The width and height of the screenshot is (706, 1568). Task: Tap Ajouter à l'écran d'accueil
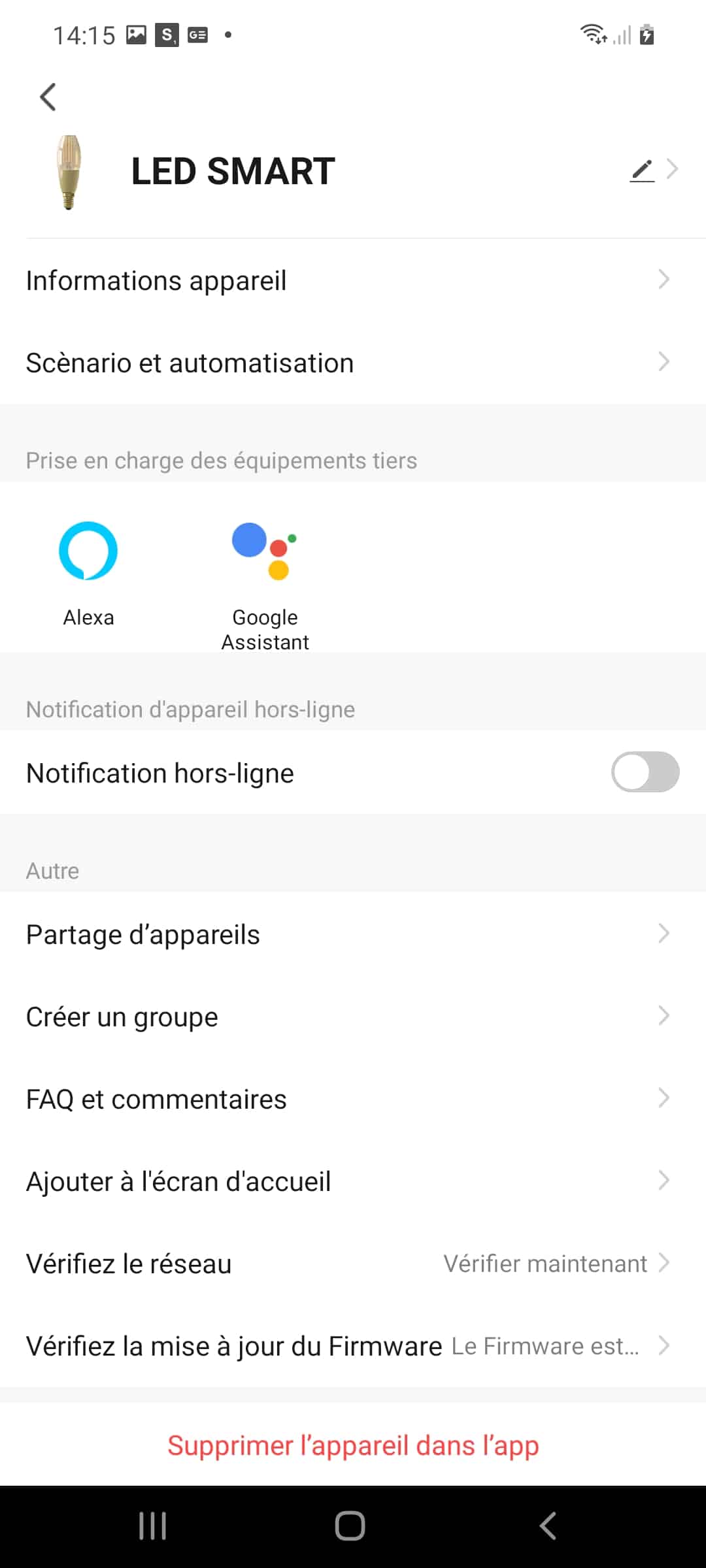353,1181
